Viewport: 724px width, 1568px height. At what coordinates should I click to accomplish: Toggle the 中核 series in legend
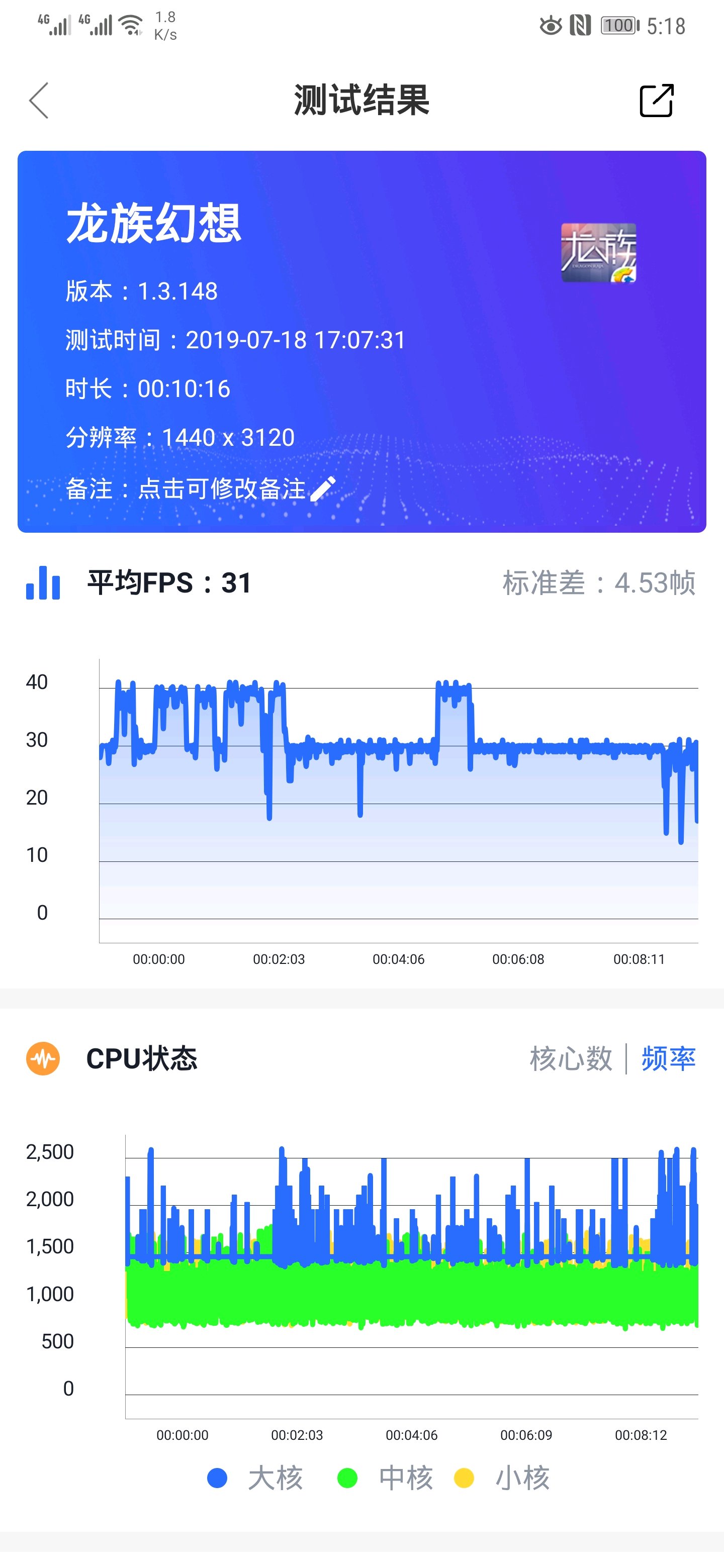(x=386, y=1478)
